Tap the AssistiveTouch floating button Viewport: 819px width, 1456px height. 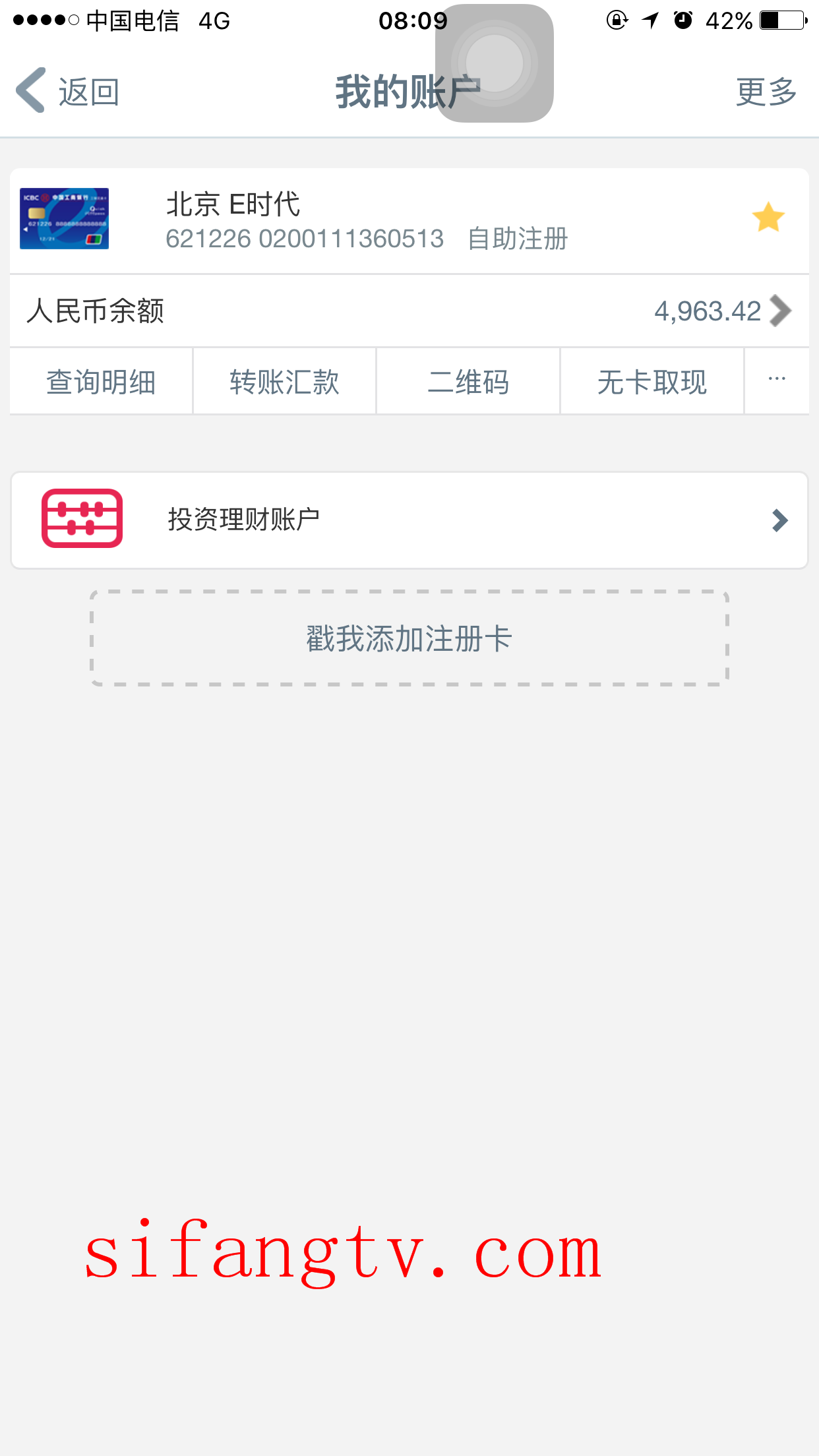coord(495,63)
